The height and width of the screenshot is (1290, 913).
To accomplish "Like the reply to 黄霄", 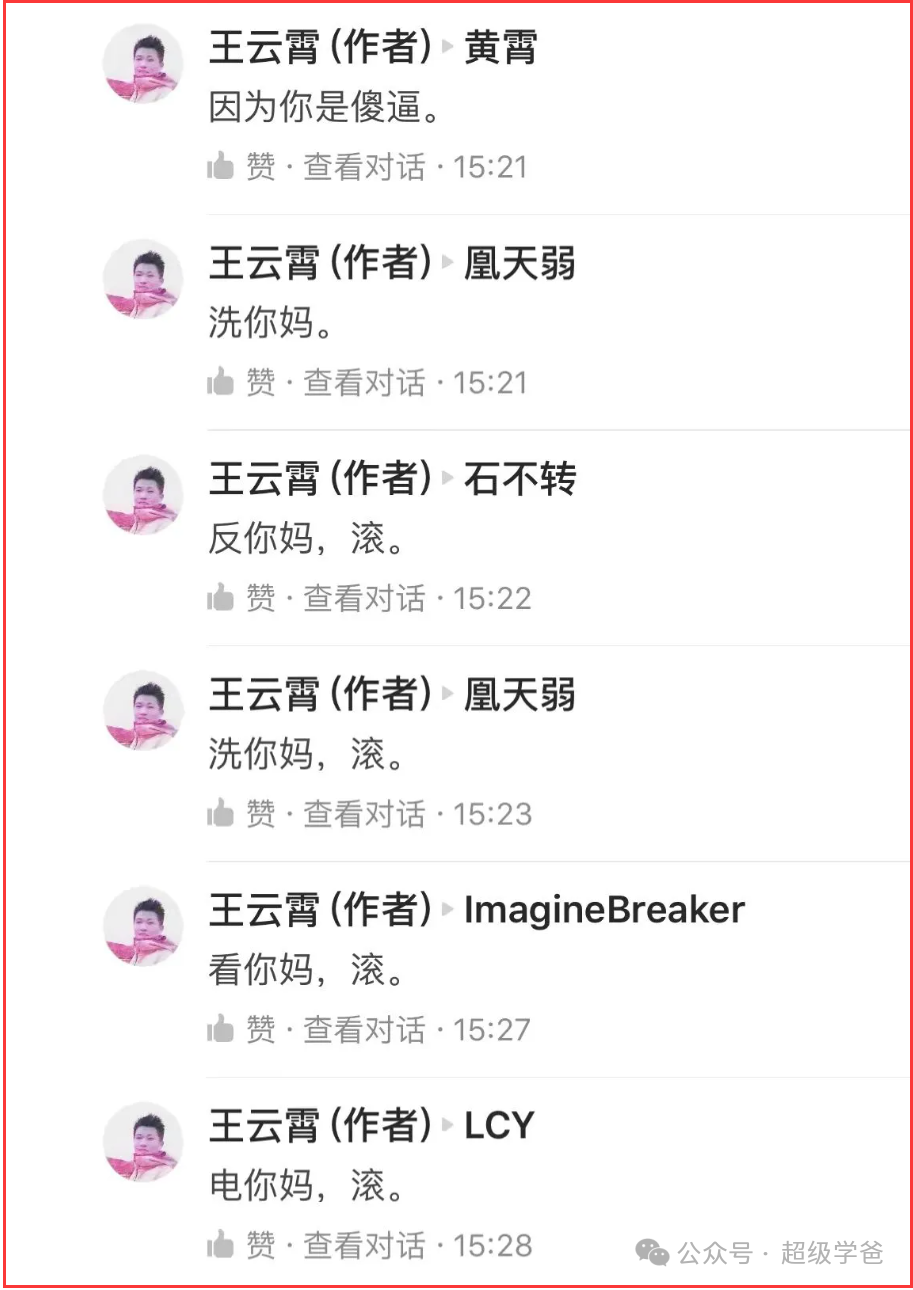I will 240,167.
